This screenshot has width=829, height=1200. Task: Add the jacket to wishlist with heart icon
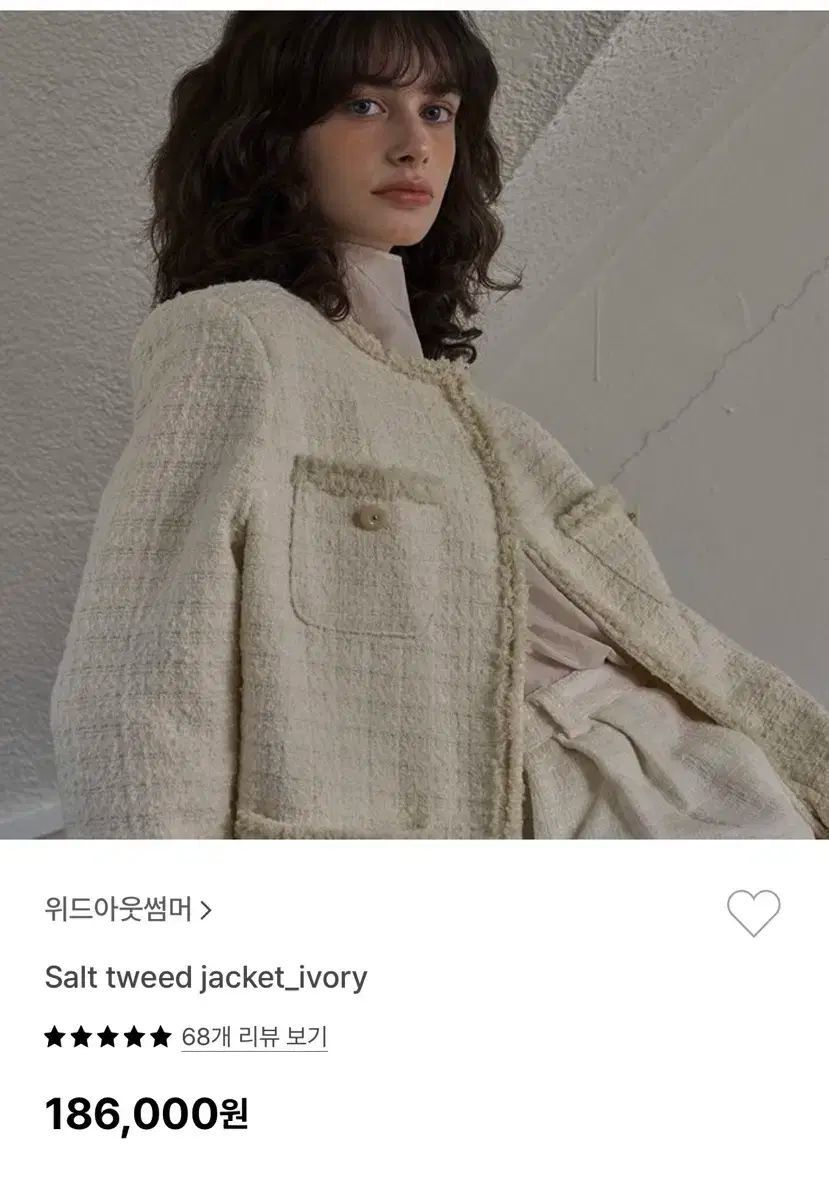click(x=753, y=912)
